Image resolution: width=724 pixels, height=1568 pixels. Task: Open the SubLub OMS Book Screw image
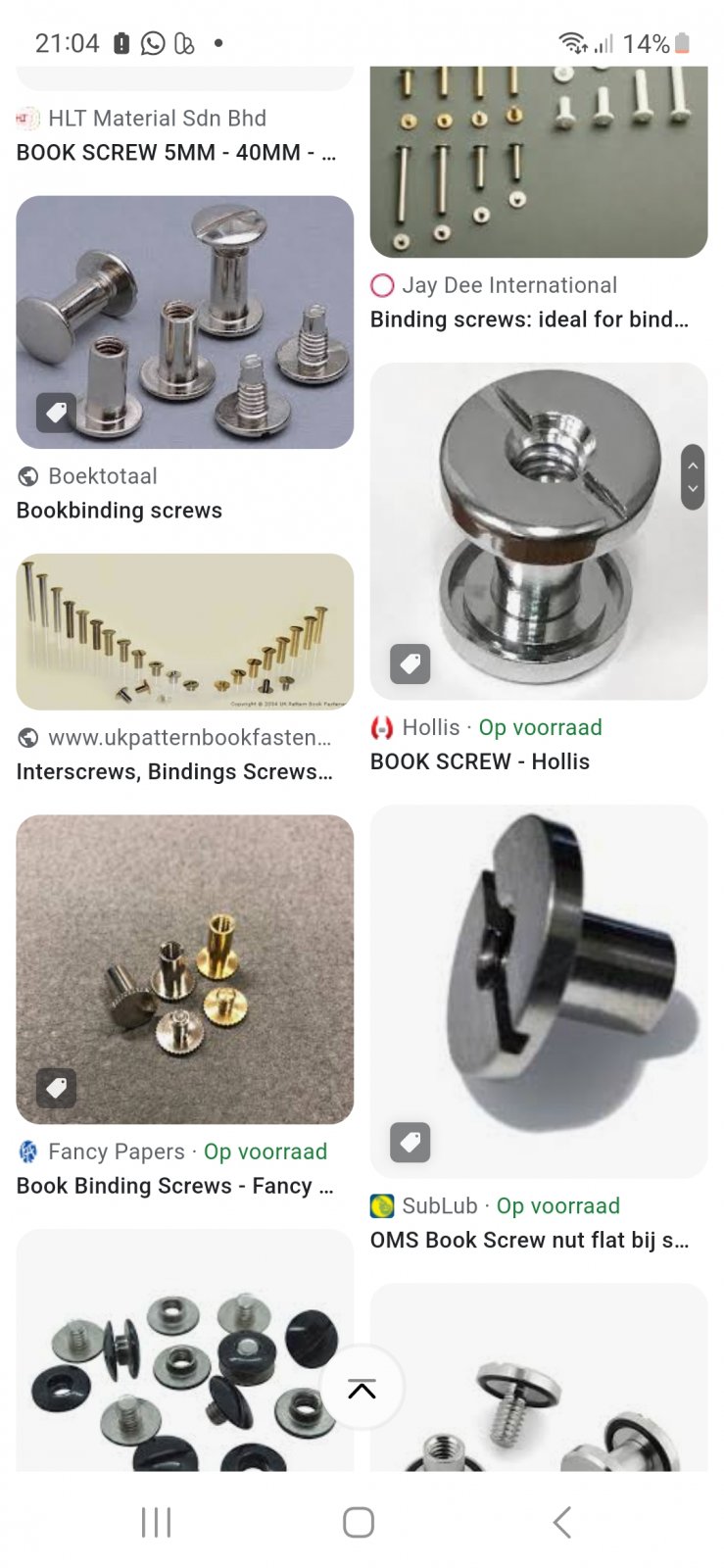(x=539, y=992)
